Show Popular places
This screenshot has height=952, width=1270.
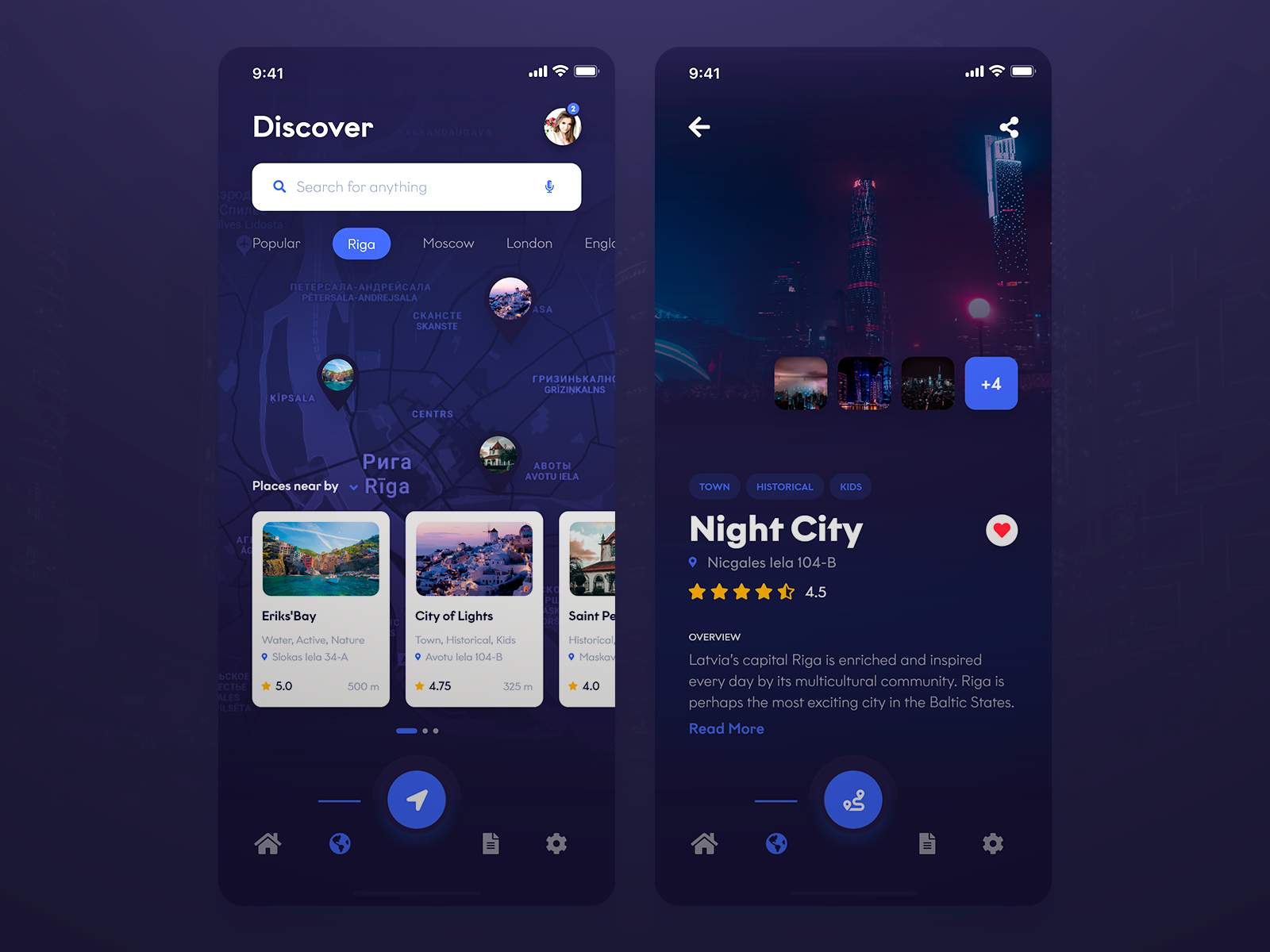tap(275, 244)
